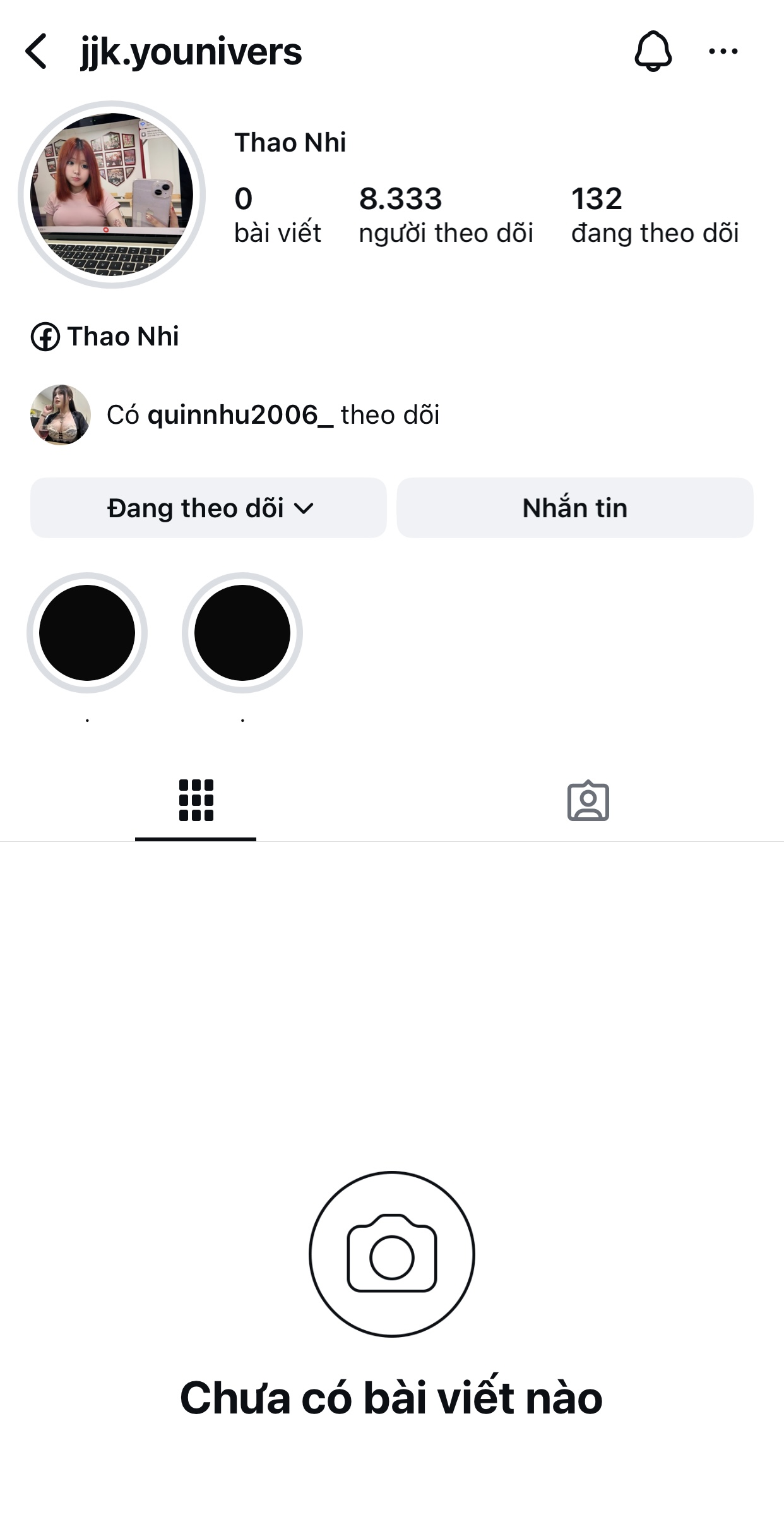Tap Nhắn tin to message
The image size is (784, 1524).
pos(574,508)
